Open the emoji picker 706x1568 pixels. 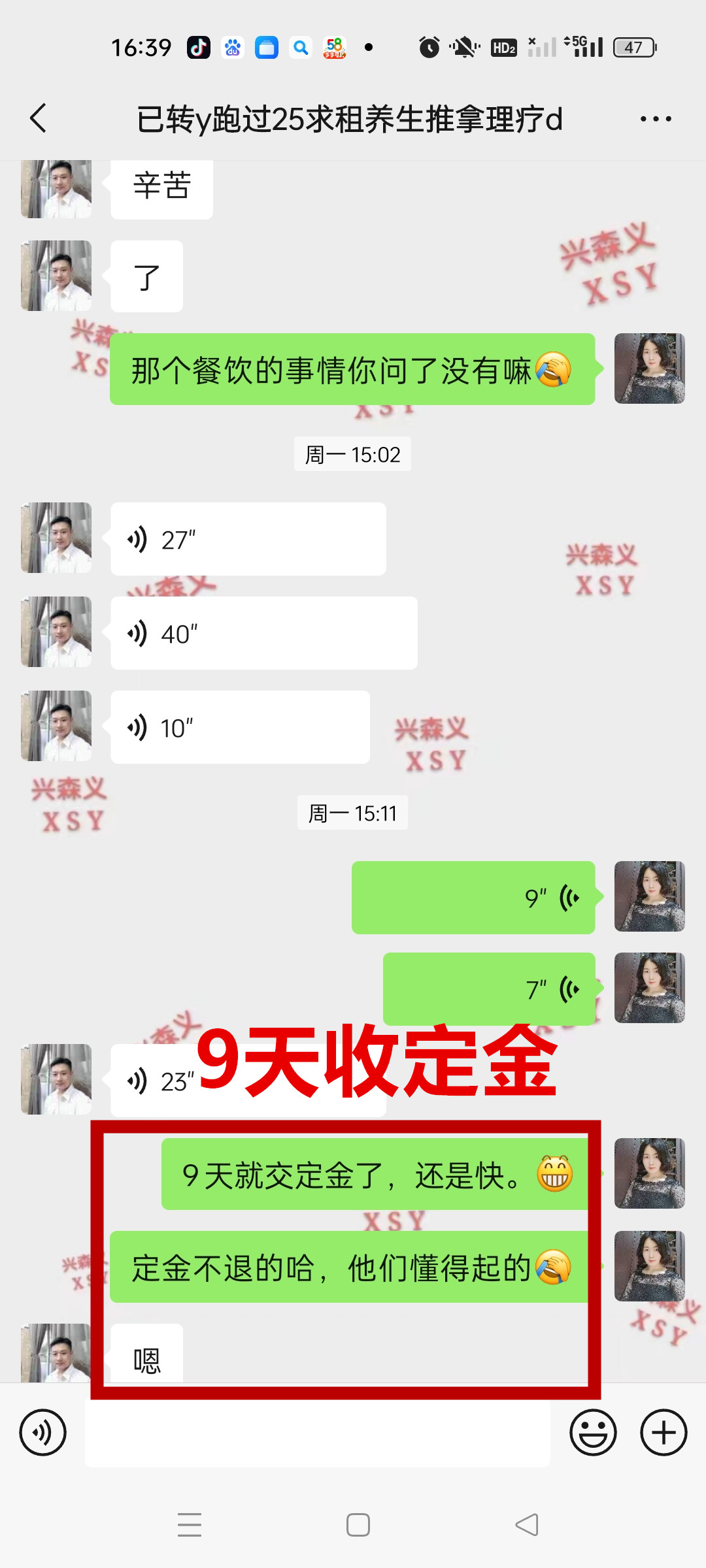tap(593, 1433)
